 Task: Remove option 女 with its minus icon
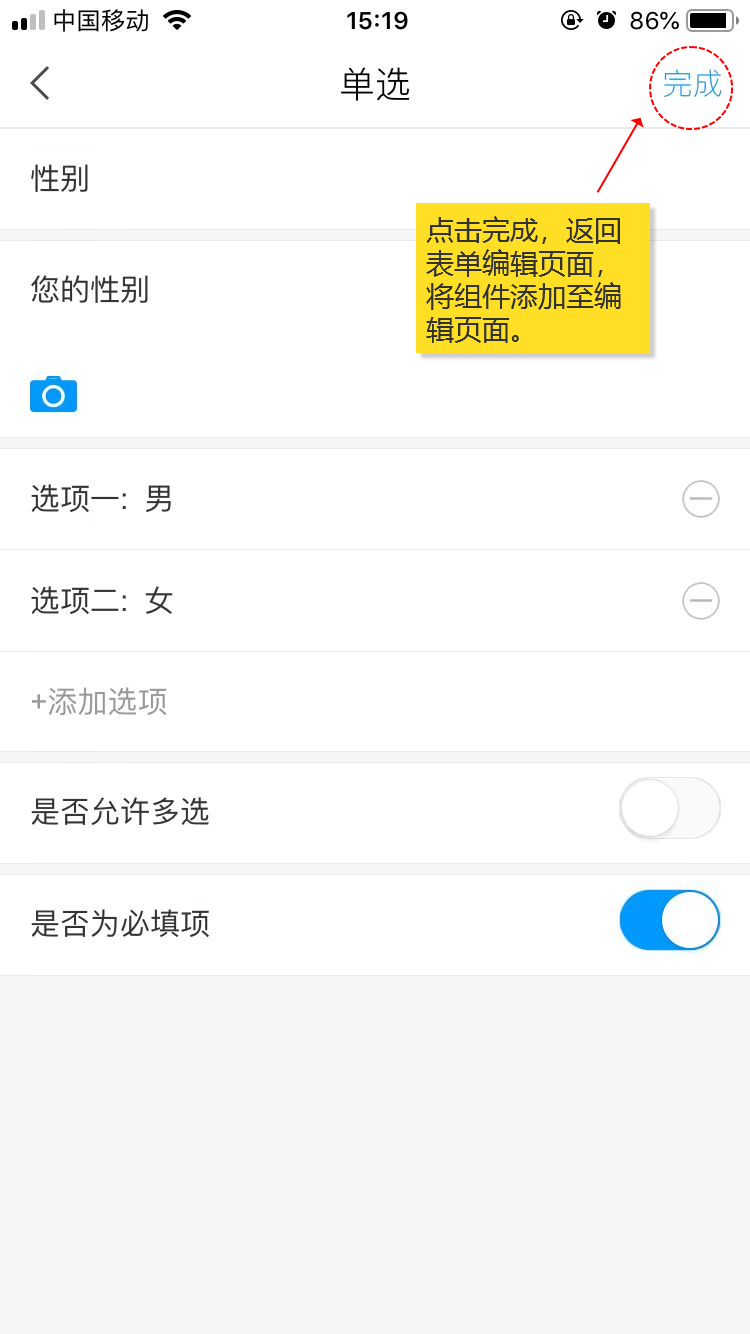click(x=700, y=600)
